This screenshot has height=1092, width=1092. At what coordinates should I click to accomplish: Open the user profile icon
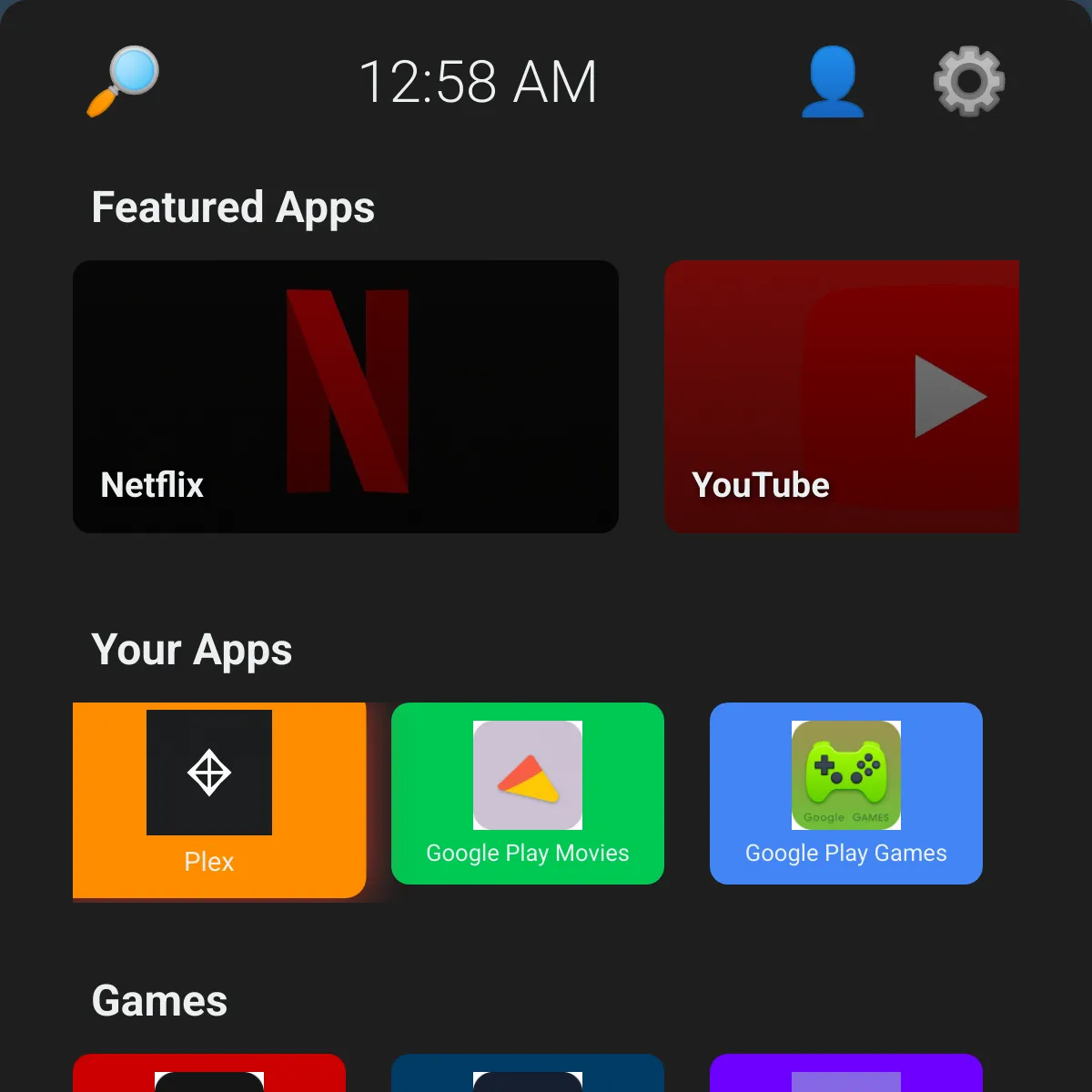point(832,82)
